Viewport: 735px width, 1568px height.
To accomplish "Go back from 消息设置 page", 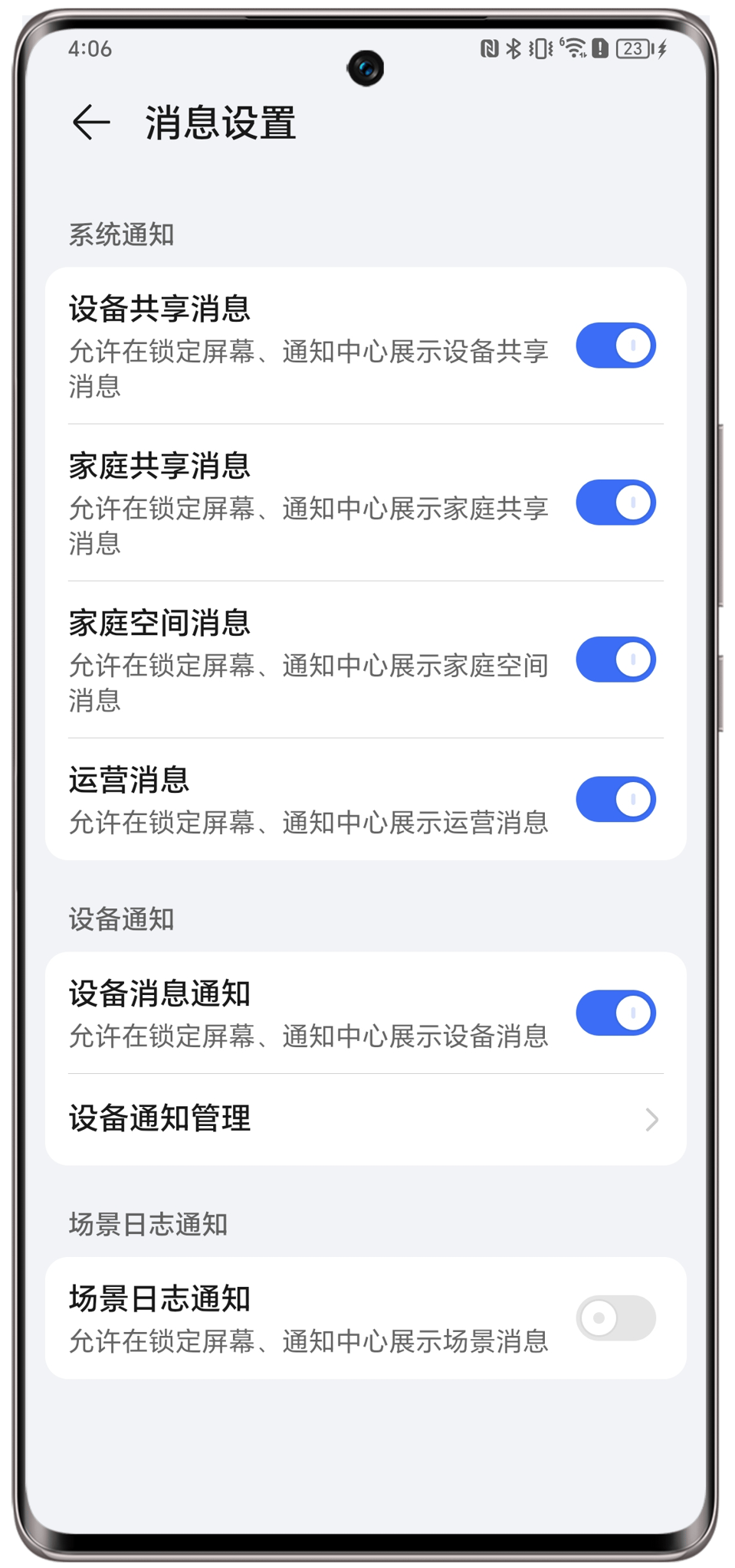I will click(x=91, y=123).
